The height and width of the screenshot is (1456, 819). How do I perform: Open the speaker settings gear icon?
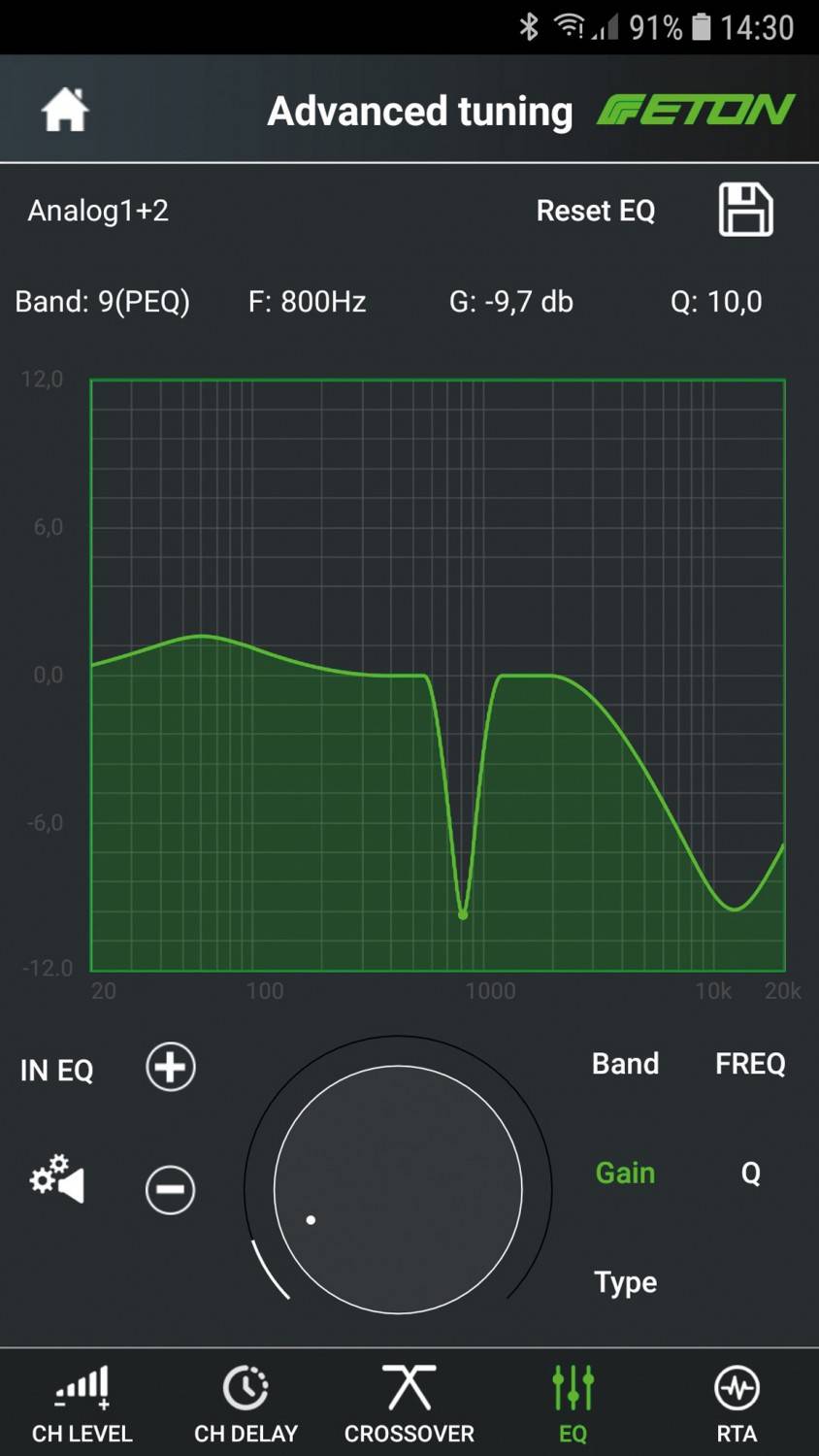57,1179
